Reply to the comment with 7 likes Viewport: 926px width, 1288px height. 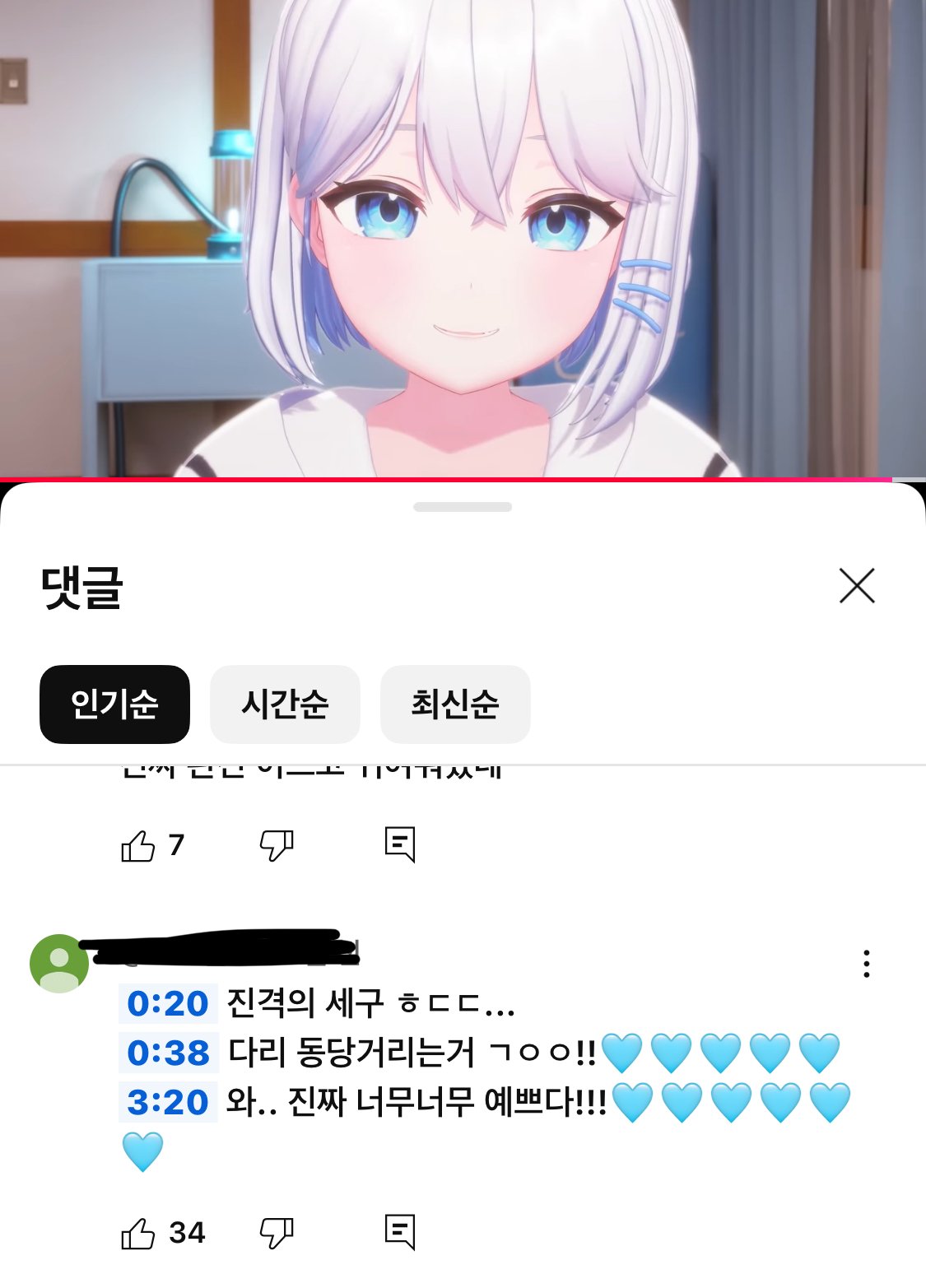tap(400, 844)
